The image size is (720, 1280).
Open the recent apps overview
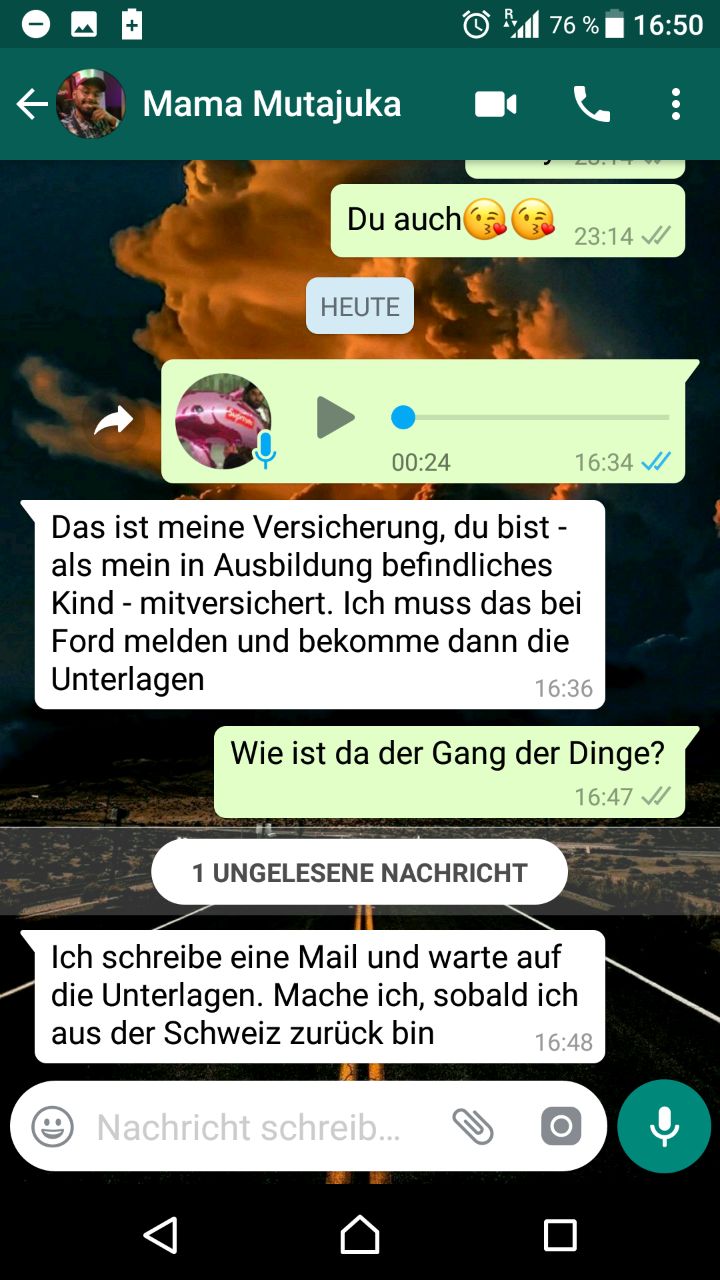(x=560, y=1235)
